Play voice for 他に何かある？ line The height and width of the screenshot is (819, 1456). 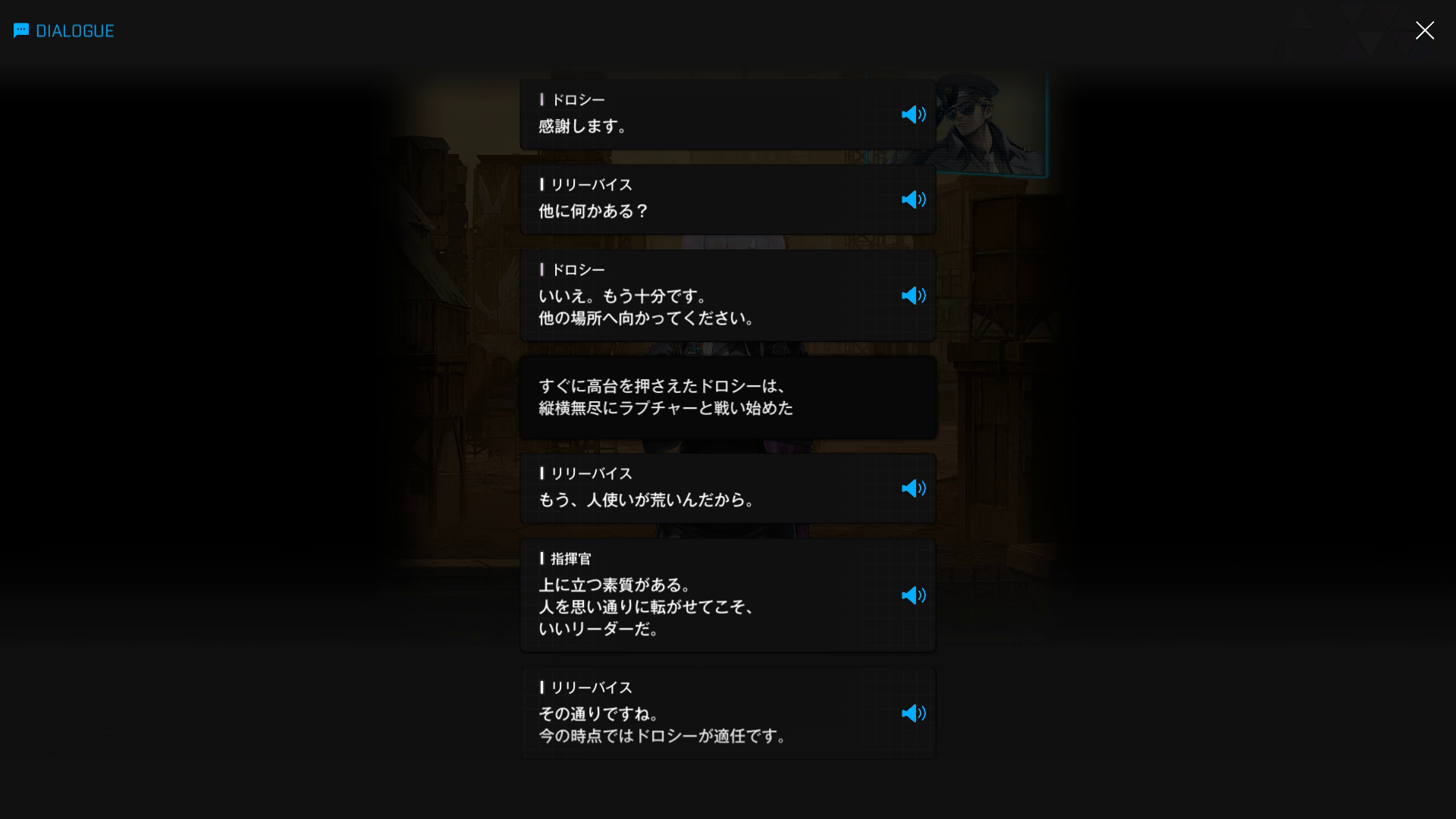tap(913, 199)
